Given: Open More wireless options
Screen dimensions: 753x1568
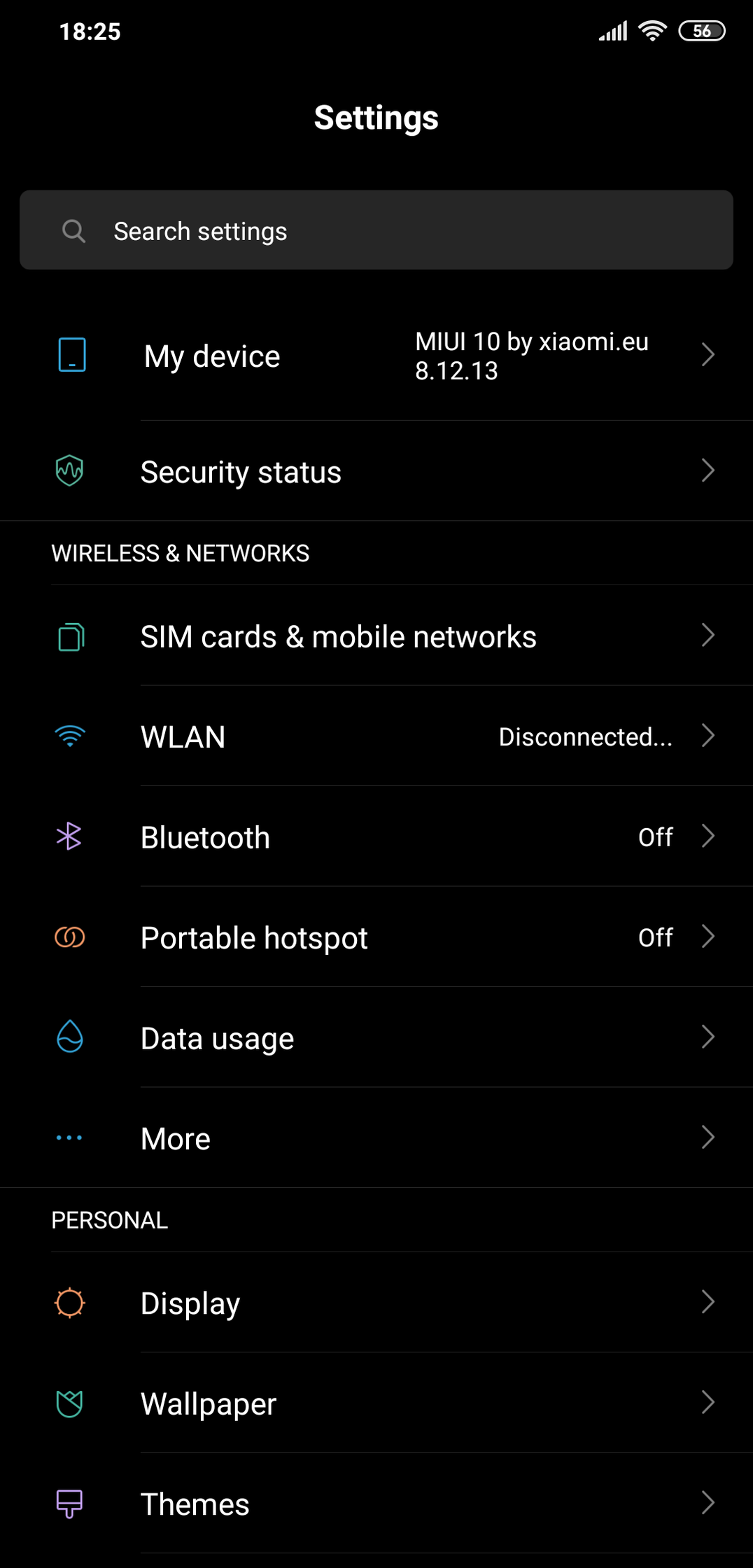Looking at the screenshot, I should coord(376,1138).
